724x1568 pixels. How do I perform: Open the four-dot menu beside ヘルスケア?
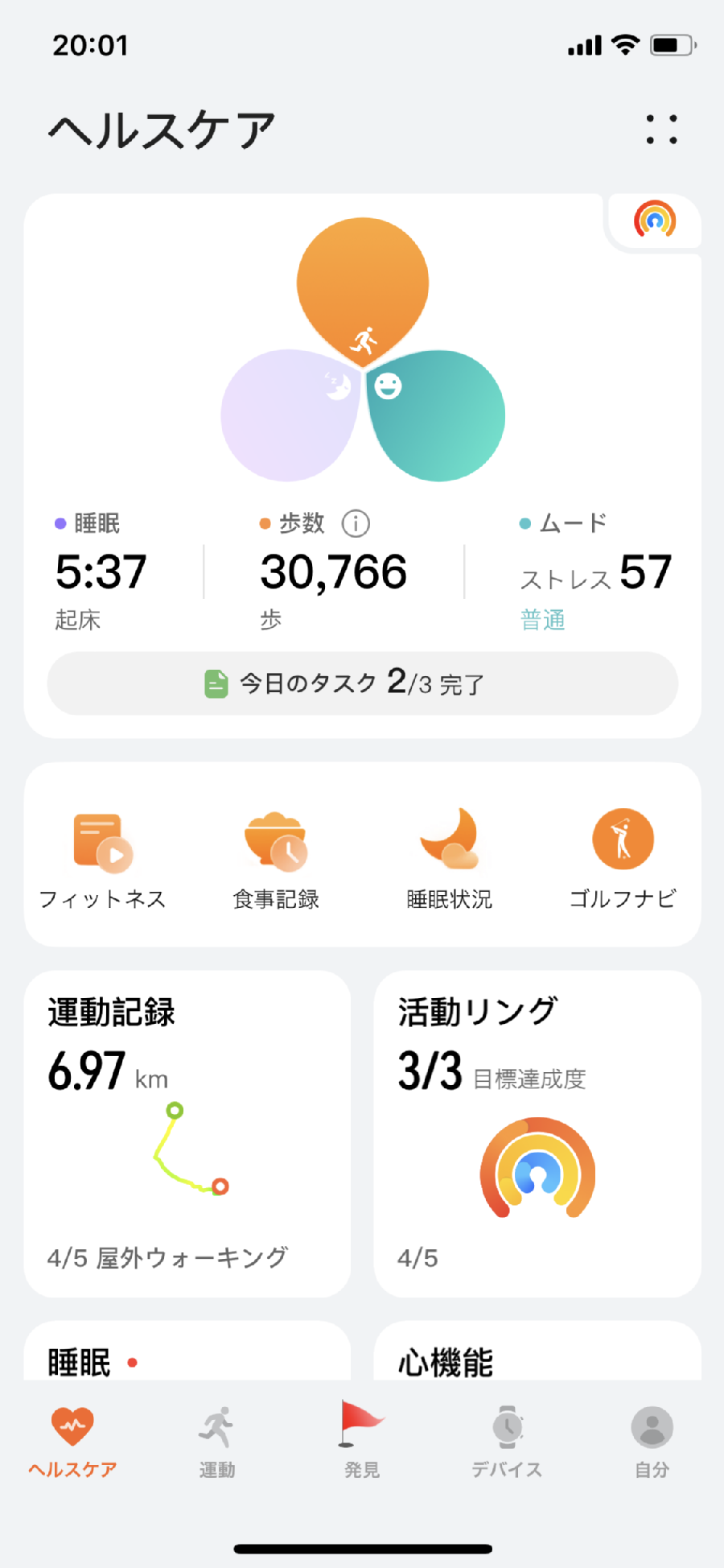coord(661,130)
